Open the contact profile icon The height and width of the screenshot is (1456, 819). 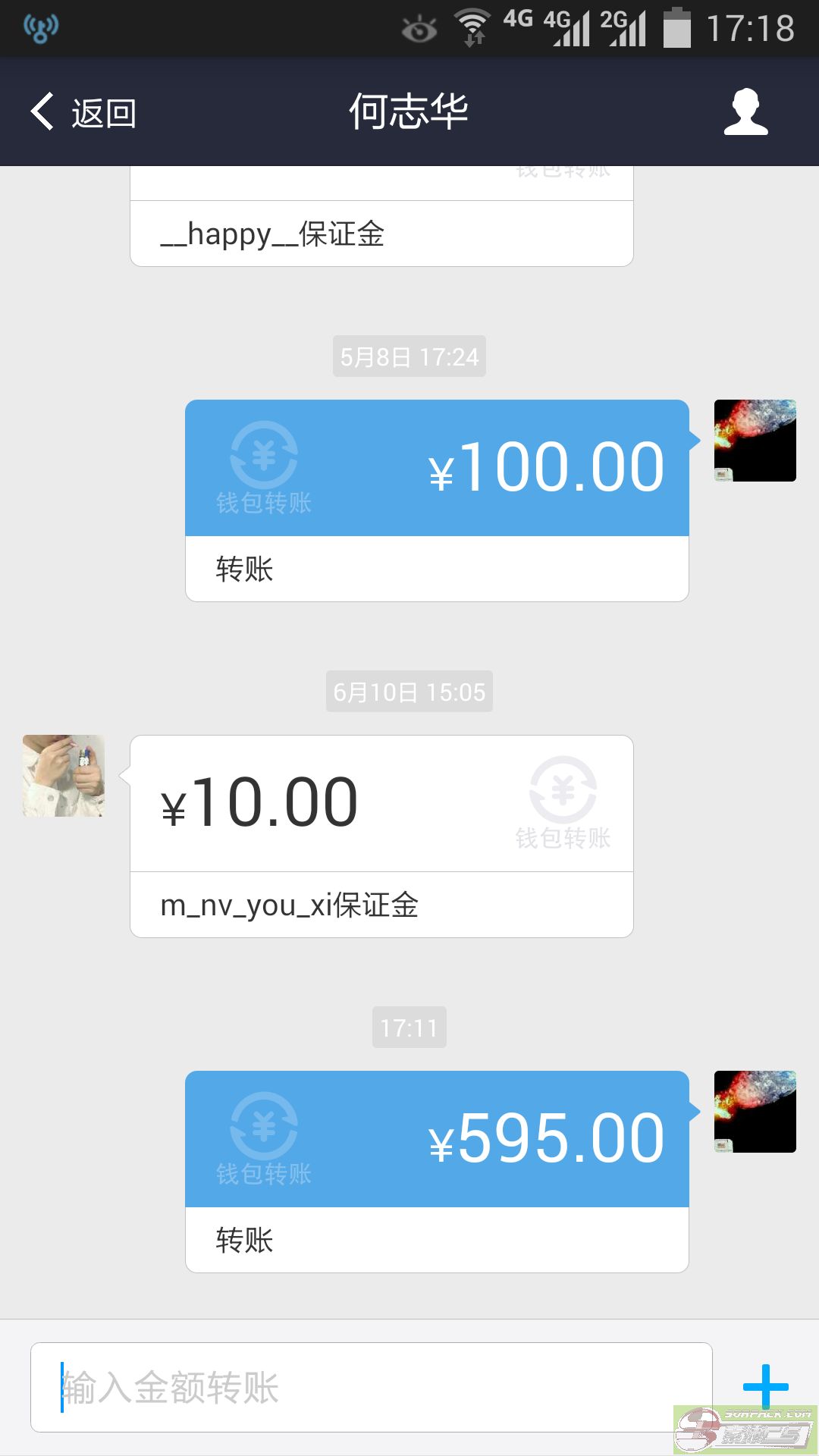click(745, 111)
